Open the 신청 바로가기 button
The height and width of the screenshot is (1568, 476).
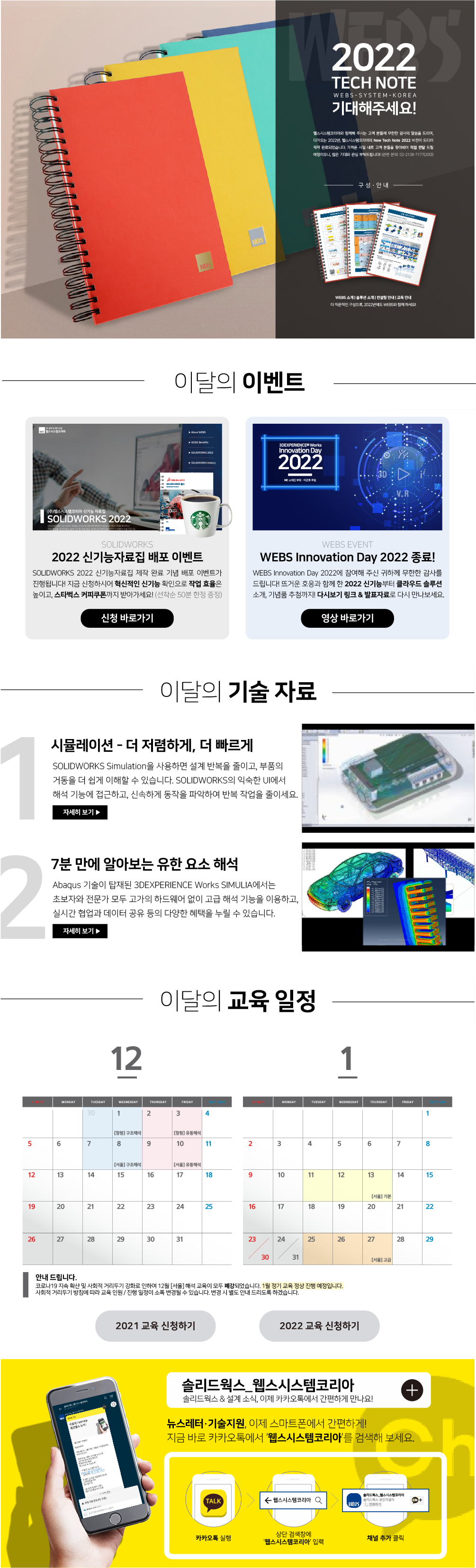click(x=126, y=618)
